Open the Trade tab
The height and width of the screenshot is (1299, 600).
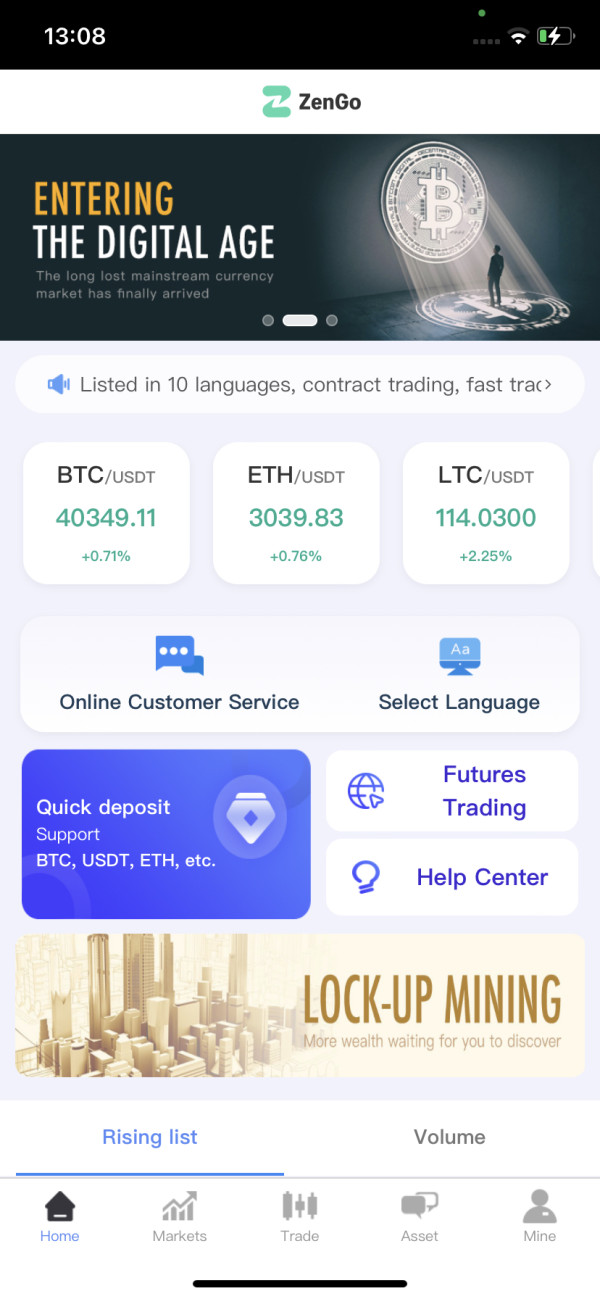pos(300,1217)
